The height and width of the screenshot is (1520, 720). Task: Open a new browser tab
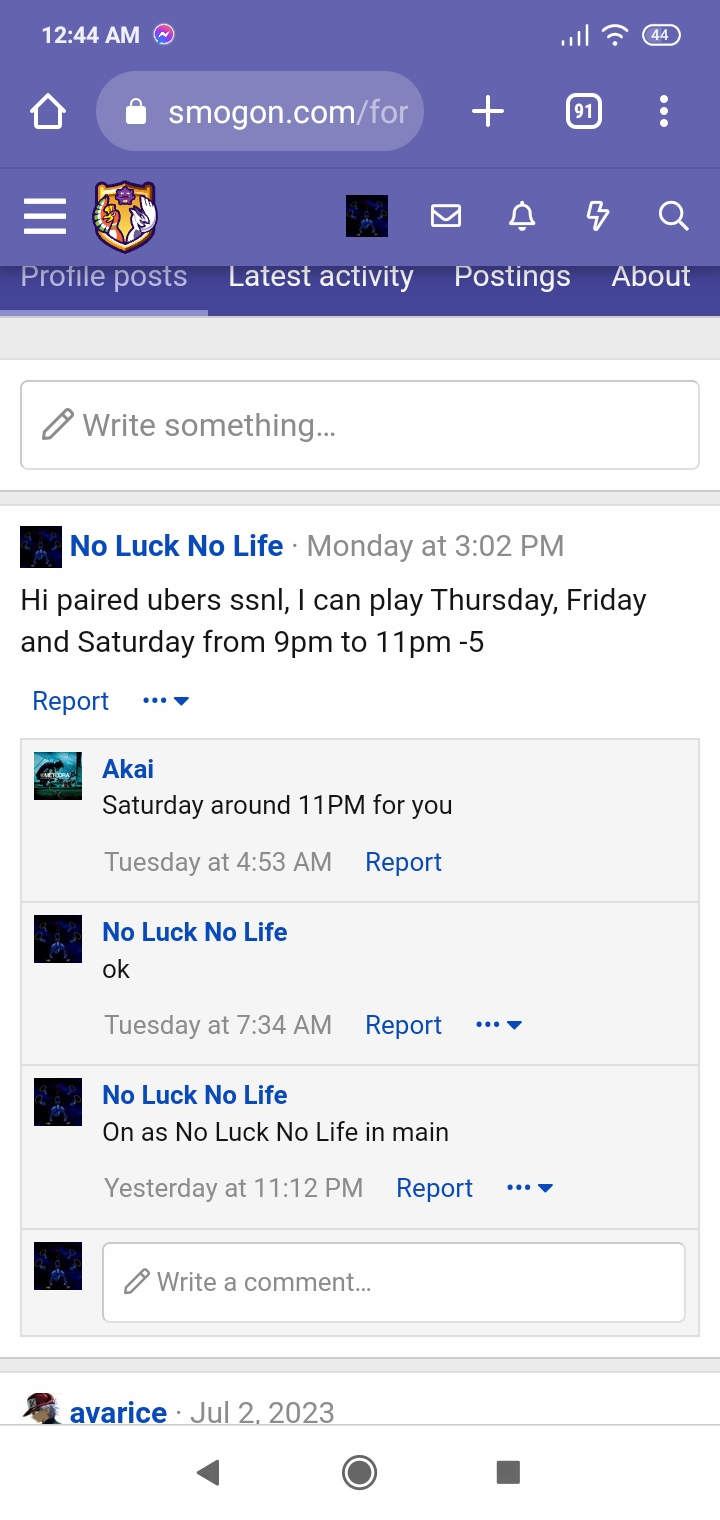coord(488,111)
